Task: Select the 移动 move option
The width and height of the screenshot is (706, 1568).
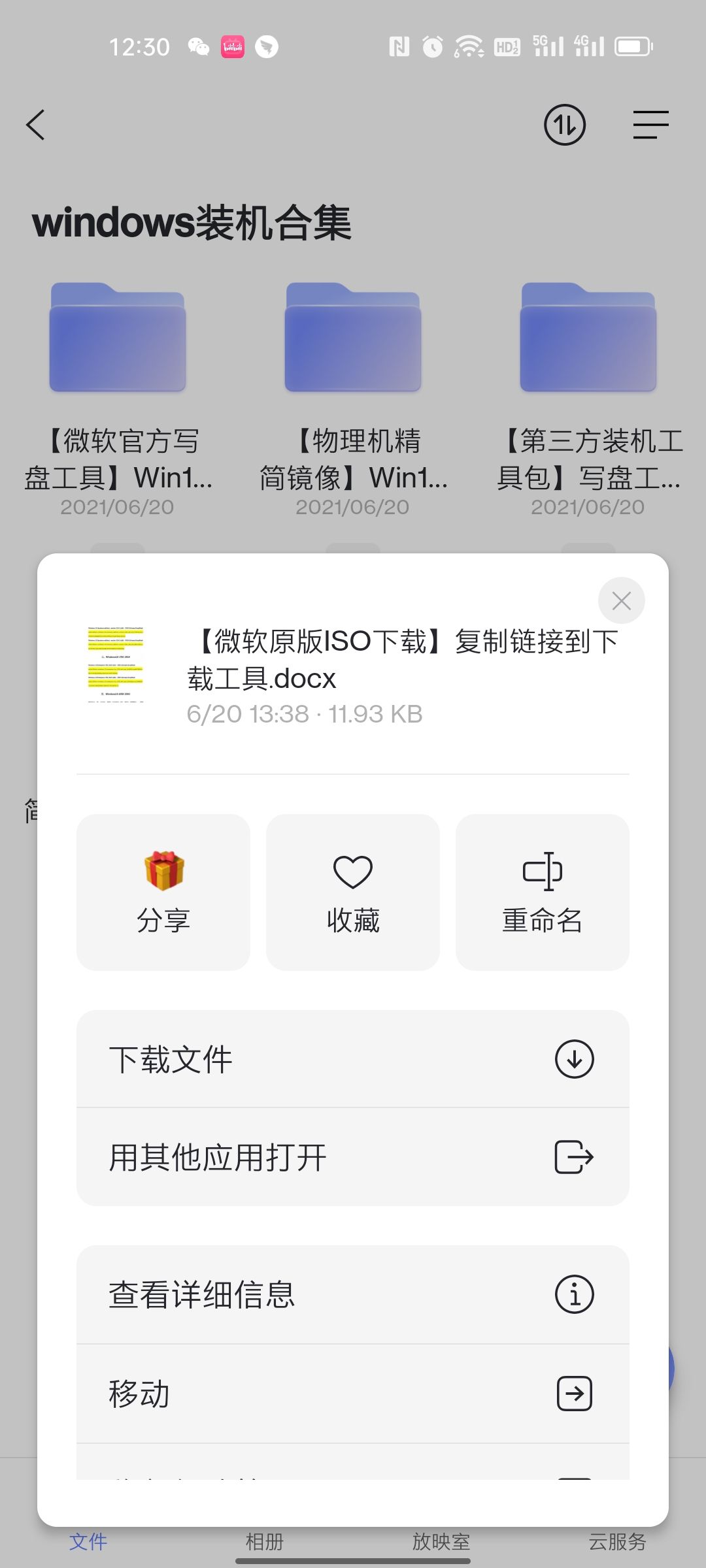Action: (x=353, y=1394)
